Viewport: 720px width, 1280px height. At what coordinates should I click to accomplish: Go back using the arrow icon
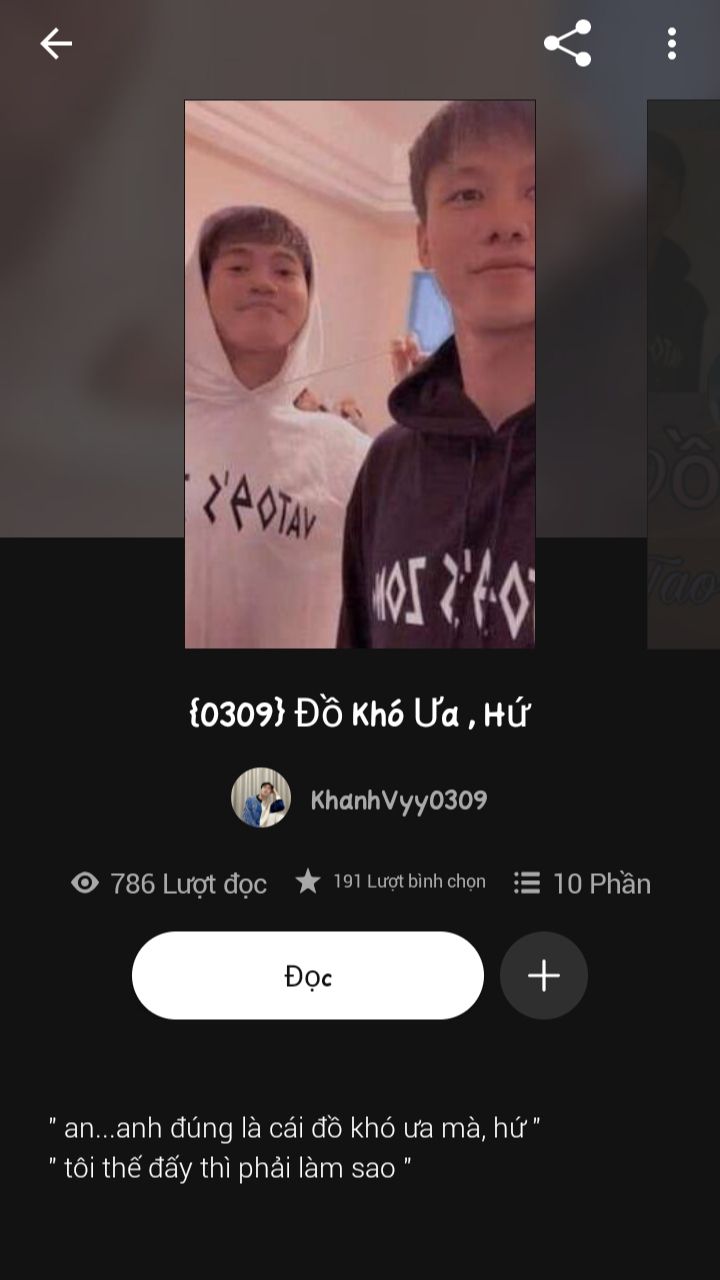click(56, 43)
